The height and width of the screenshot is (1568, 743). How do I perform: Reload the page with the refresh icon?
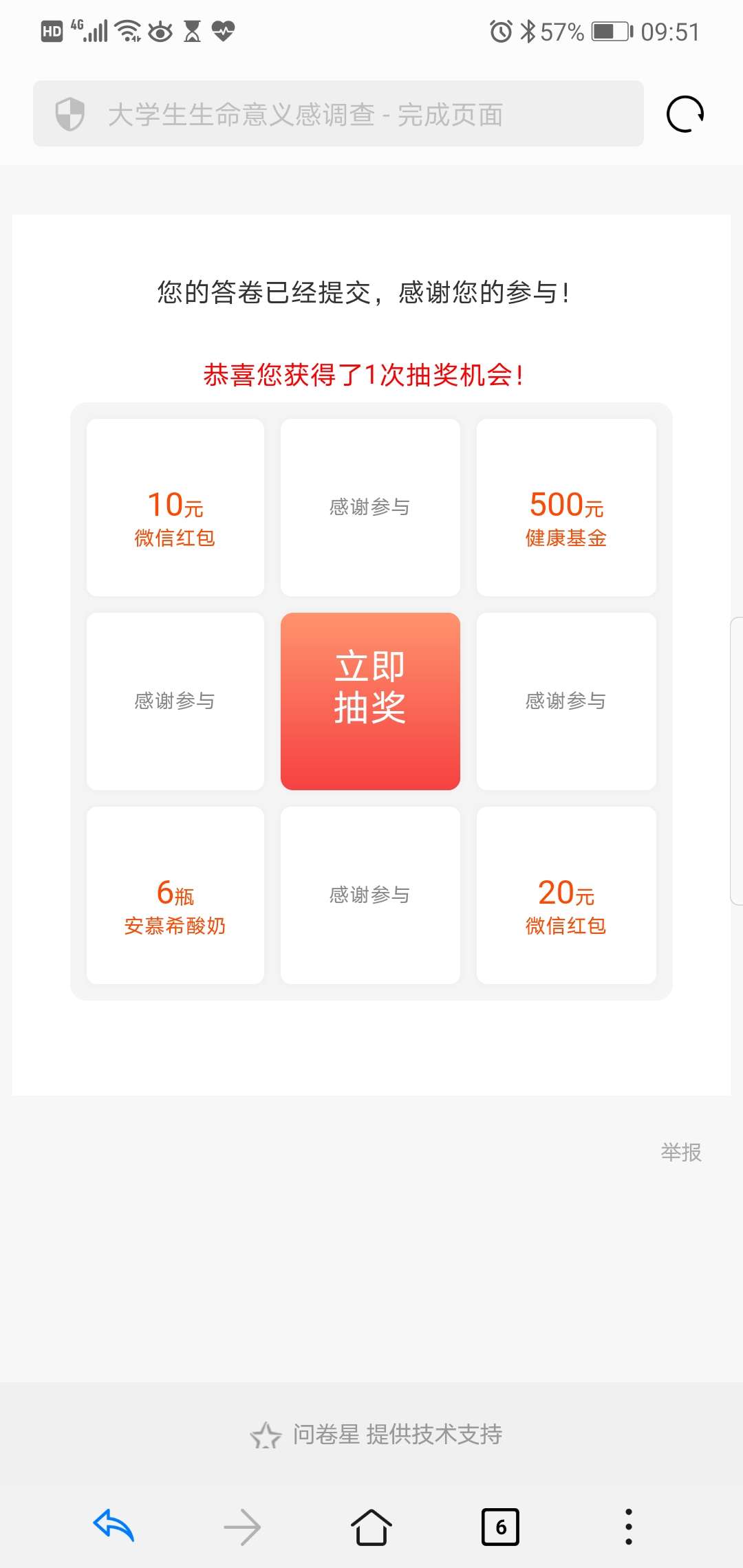pyautogui.click(x=685, y=114)
